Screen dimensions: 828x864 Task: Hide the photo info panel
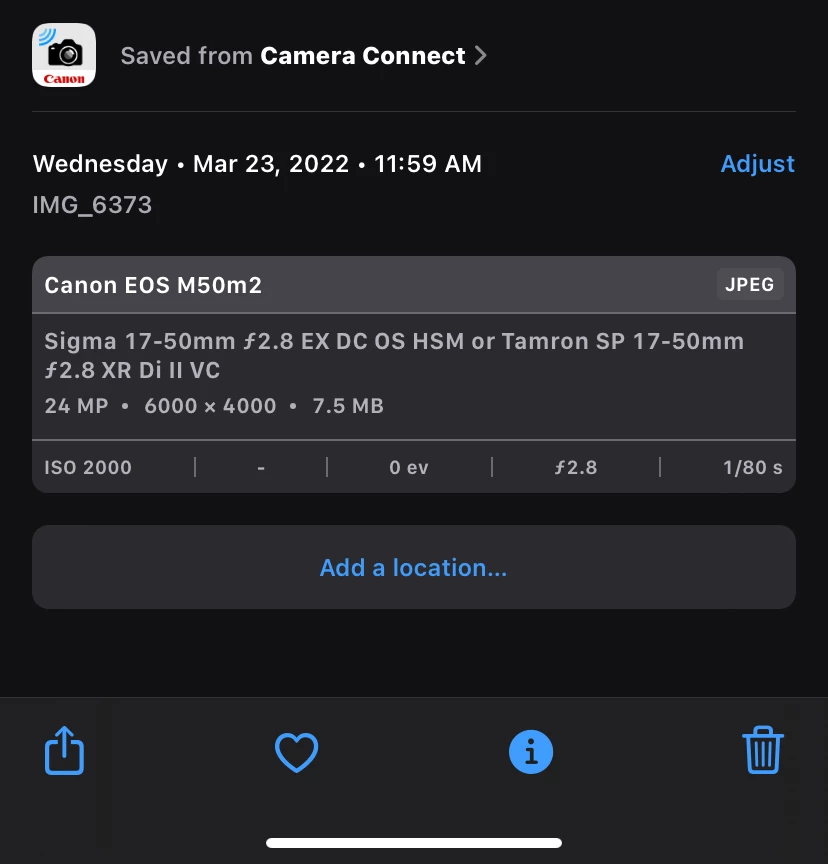coord(531,751)
